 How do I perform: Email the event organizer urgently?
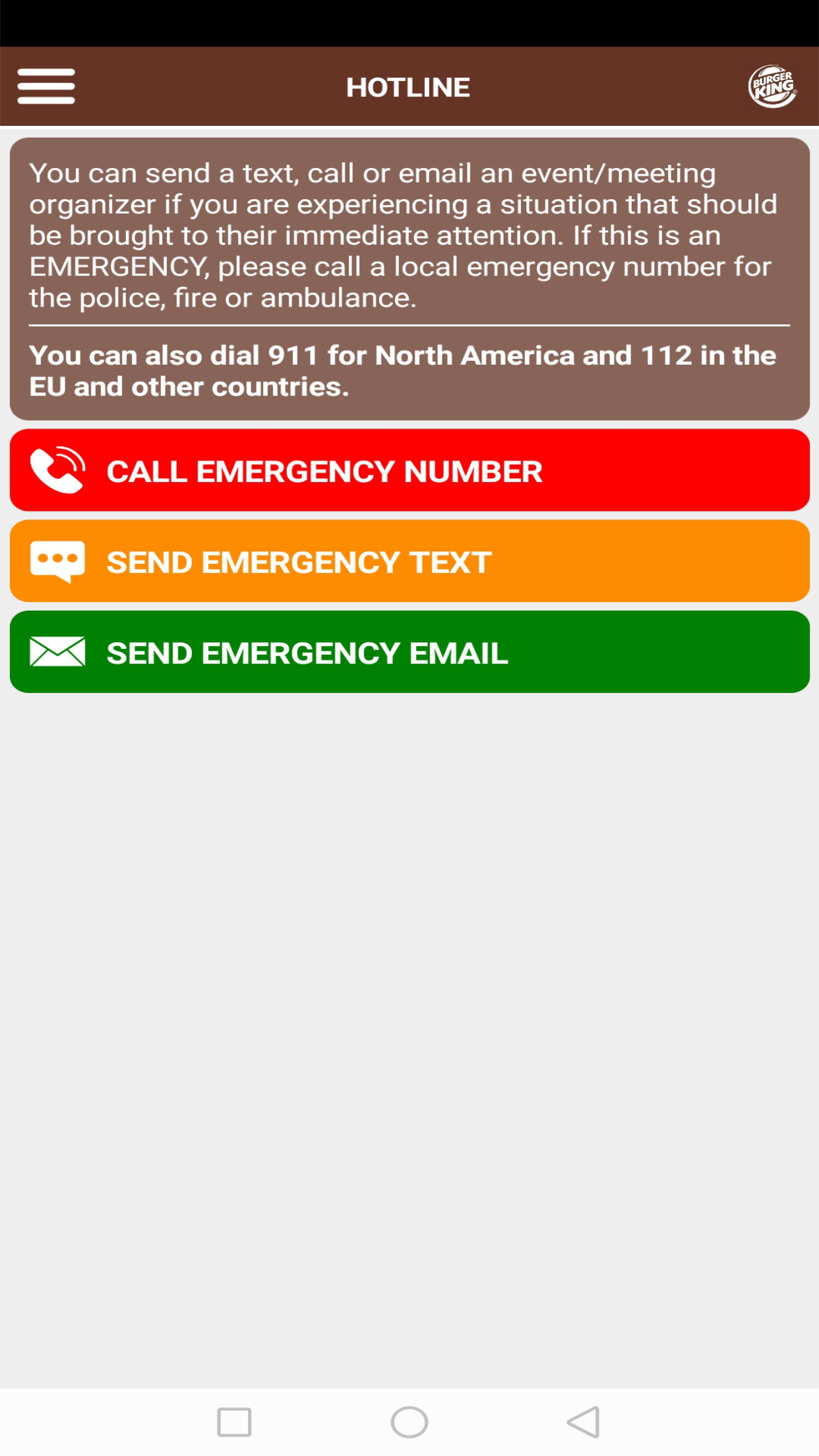tap(409, 652)
